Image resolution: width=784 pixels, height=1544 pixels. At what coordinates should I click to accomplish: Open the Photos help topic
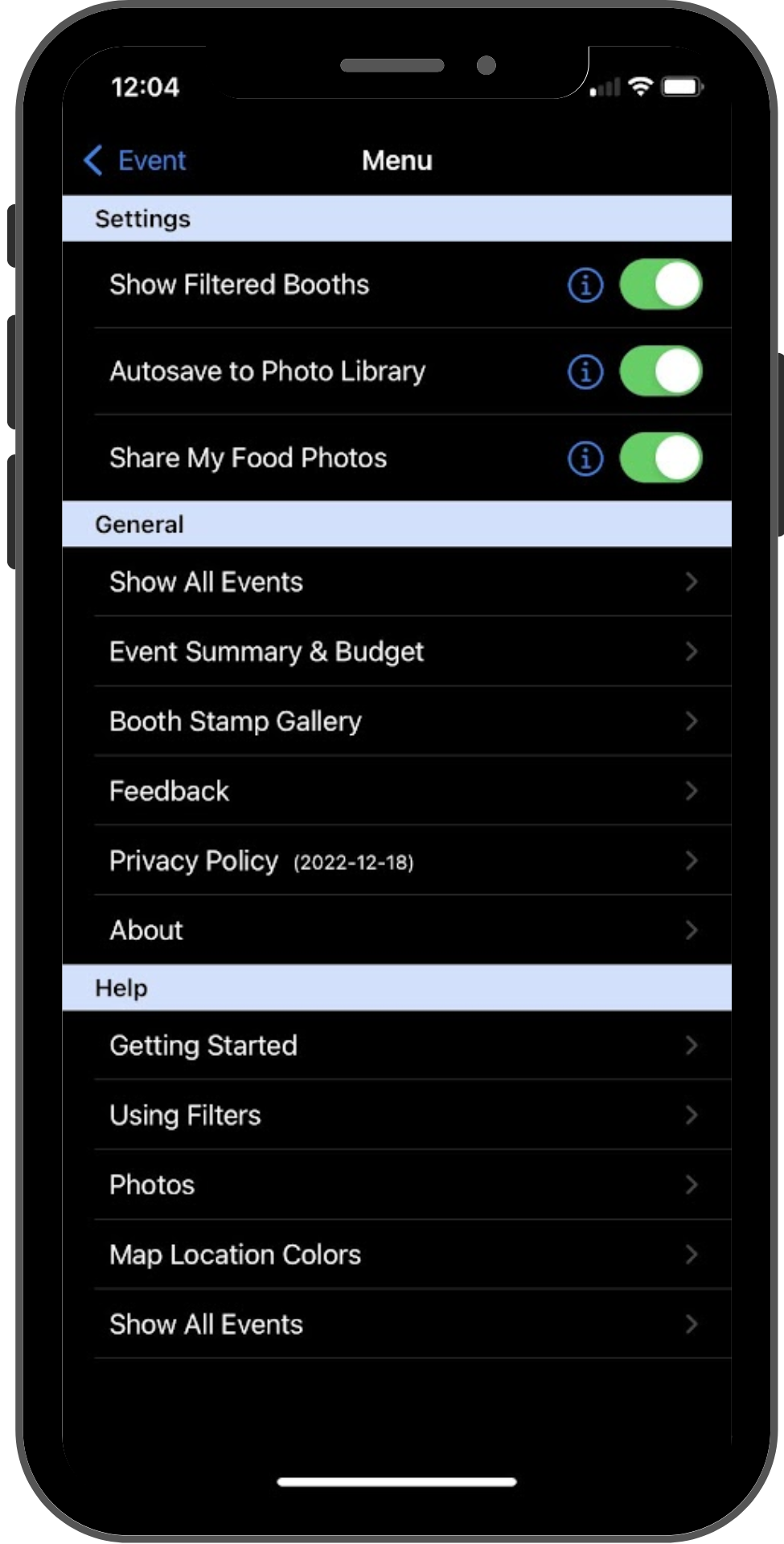tap(397, 1185)
